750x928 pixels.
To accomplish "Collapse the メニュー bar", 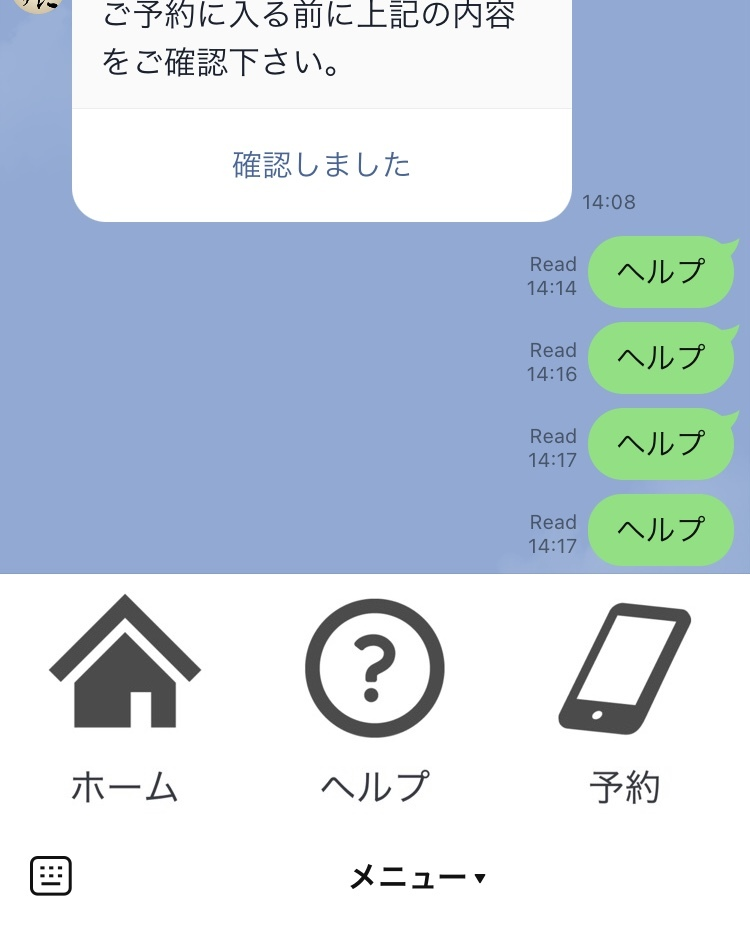I will click(x=417, y=878).
